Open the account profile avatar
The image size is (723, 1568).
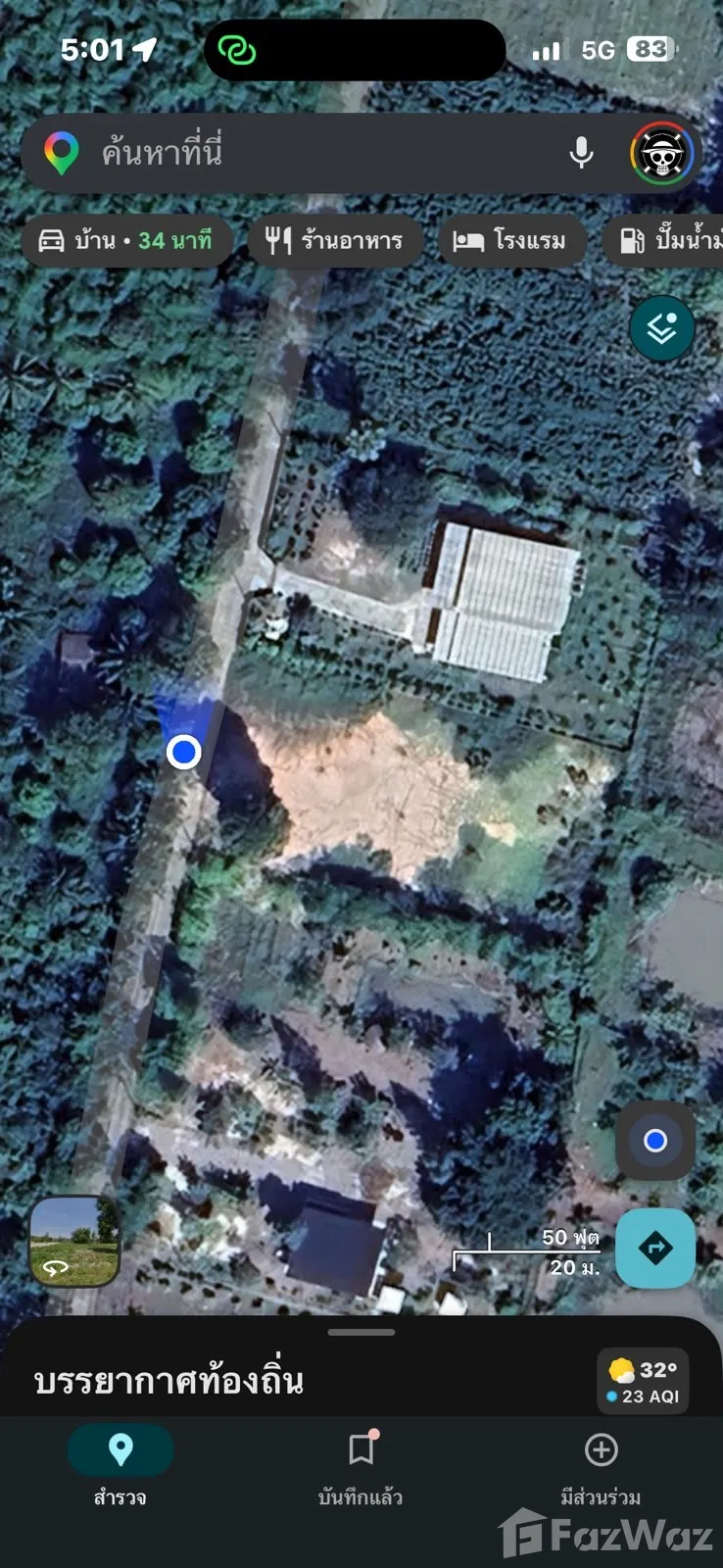(x=662, y=154)
